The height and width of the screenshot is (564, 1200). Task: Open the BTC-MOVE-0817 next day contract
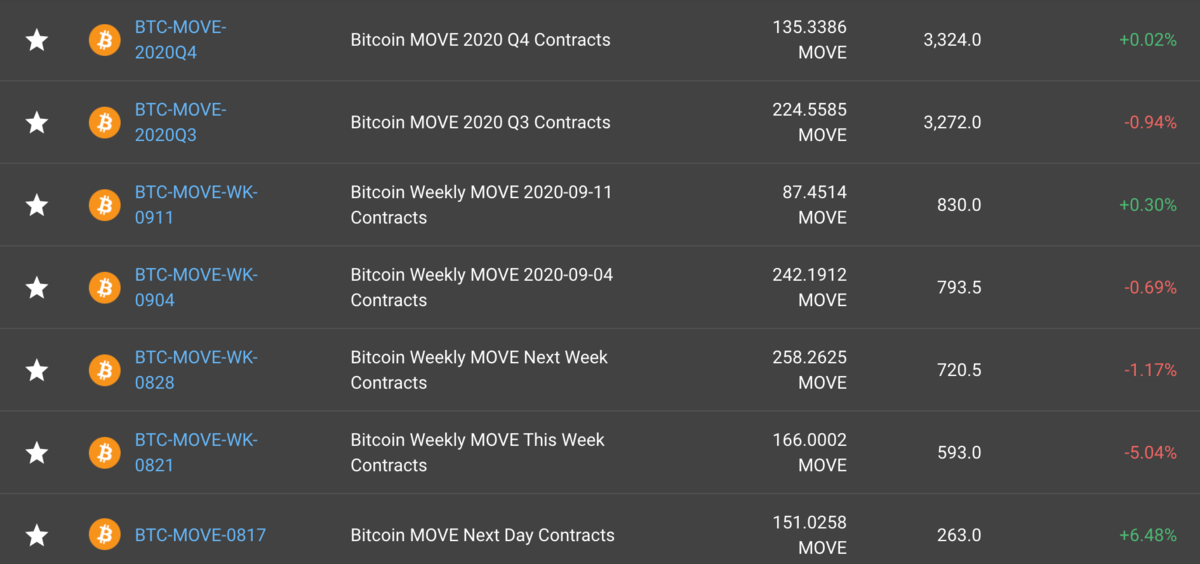pyautogui.click(x=200, y=535)
